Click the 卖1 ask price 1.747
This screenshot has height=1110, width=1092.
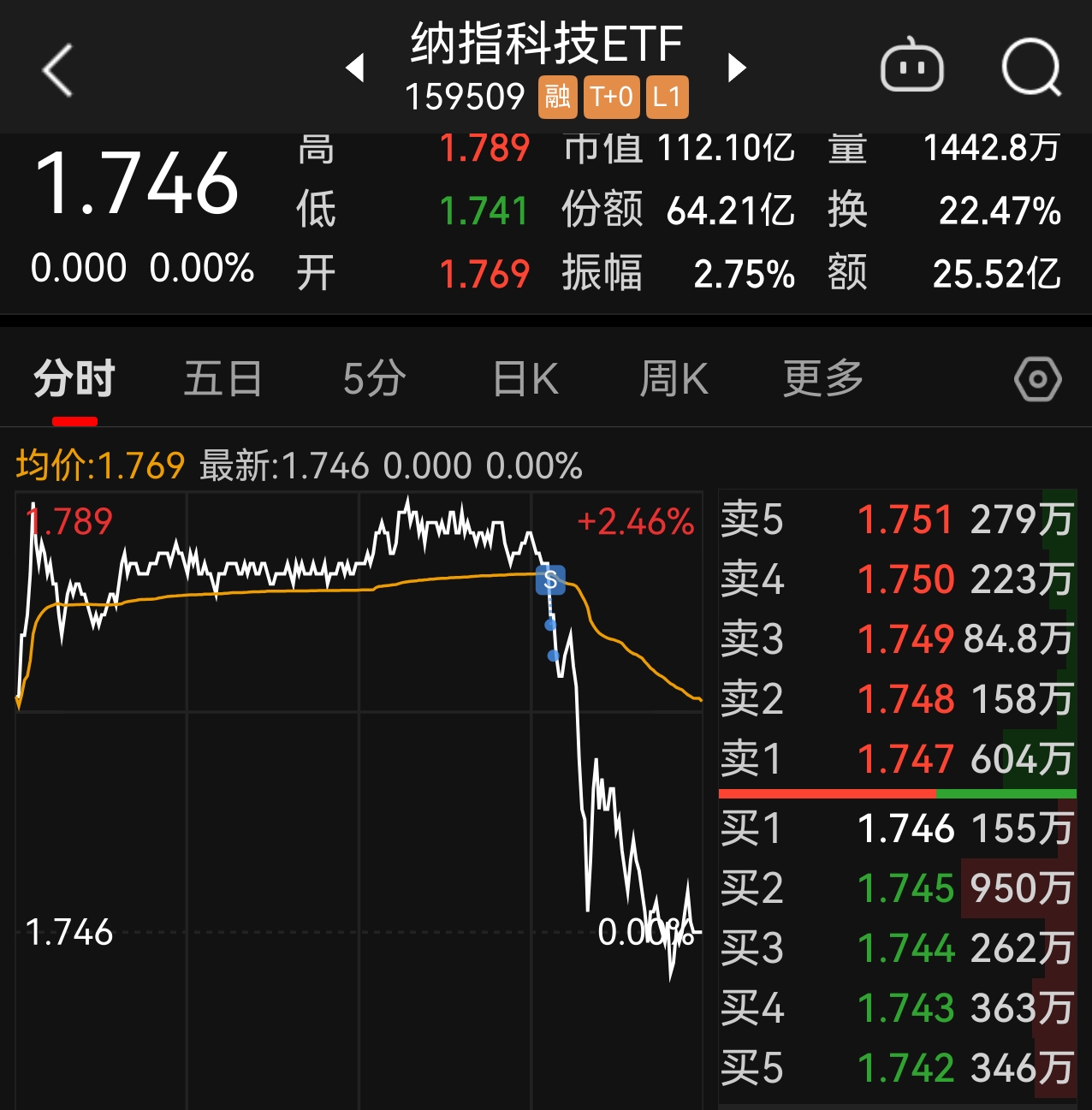(x=905, y=759)
